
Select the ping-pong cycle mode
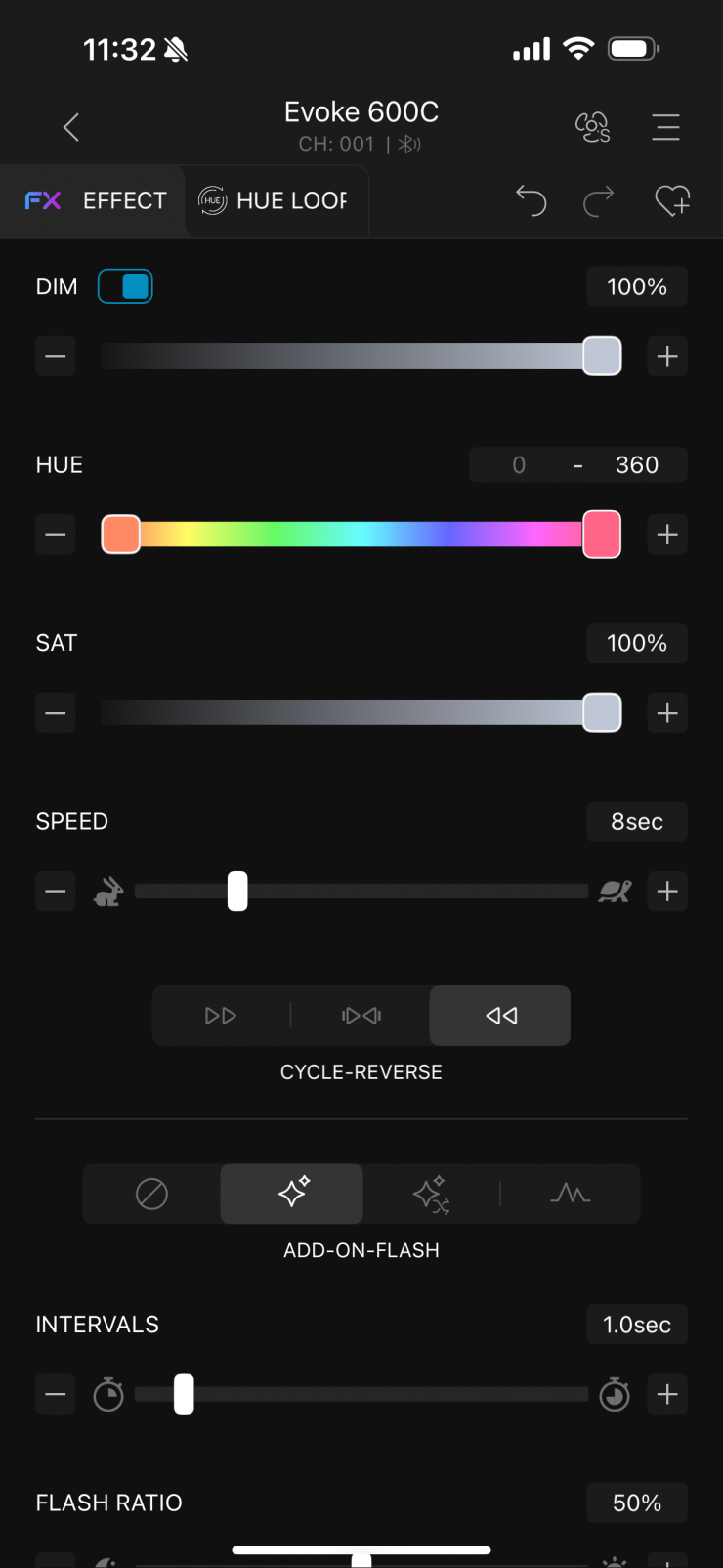(361, 1016)
